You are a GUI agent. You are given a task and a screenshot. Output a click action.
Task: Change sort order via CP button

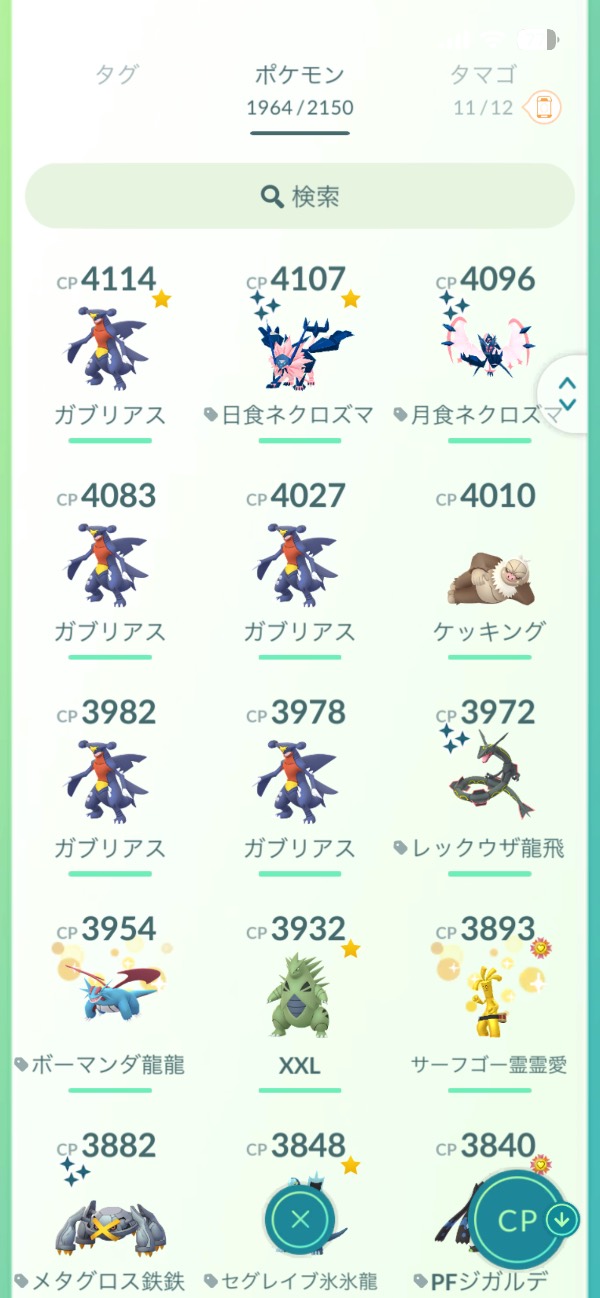[x=519, y=1220]
